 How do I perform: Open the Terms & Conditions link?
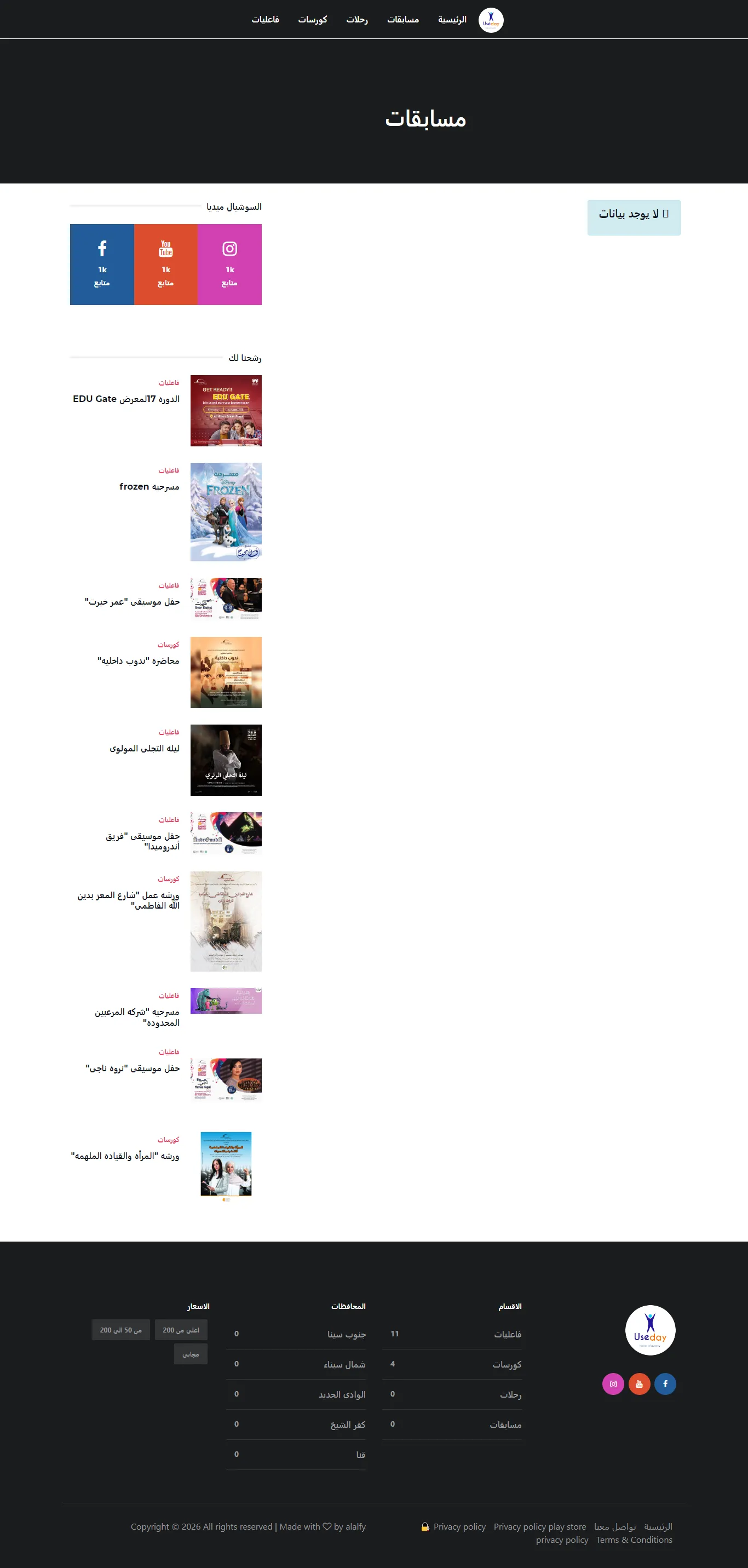634,1540
